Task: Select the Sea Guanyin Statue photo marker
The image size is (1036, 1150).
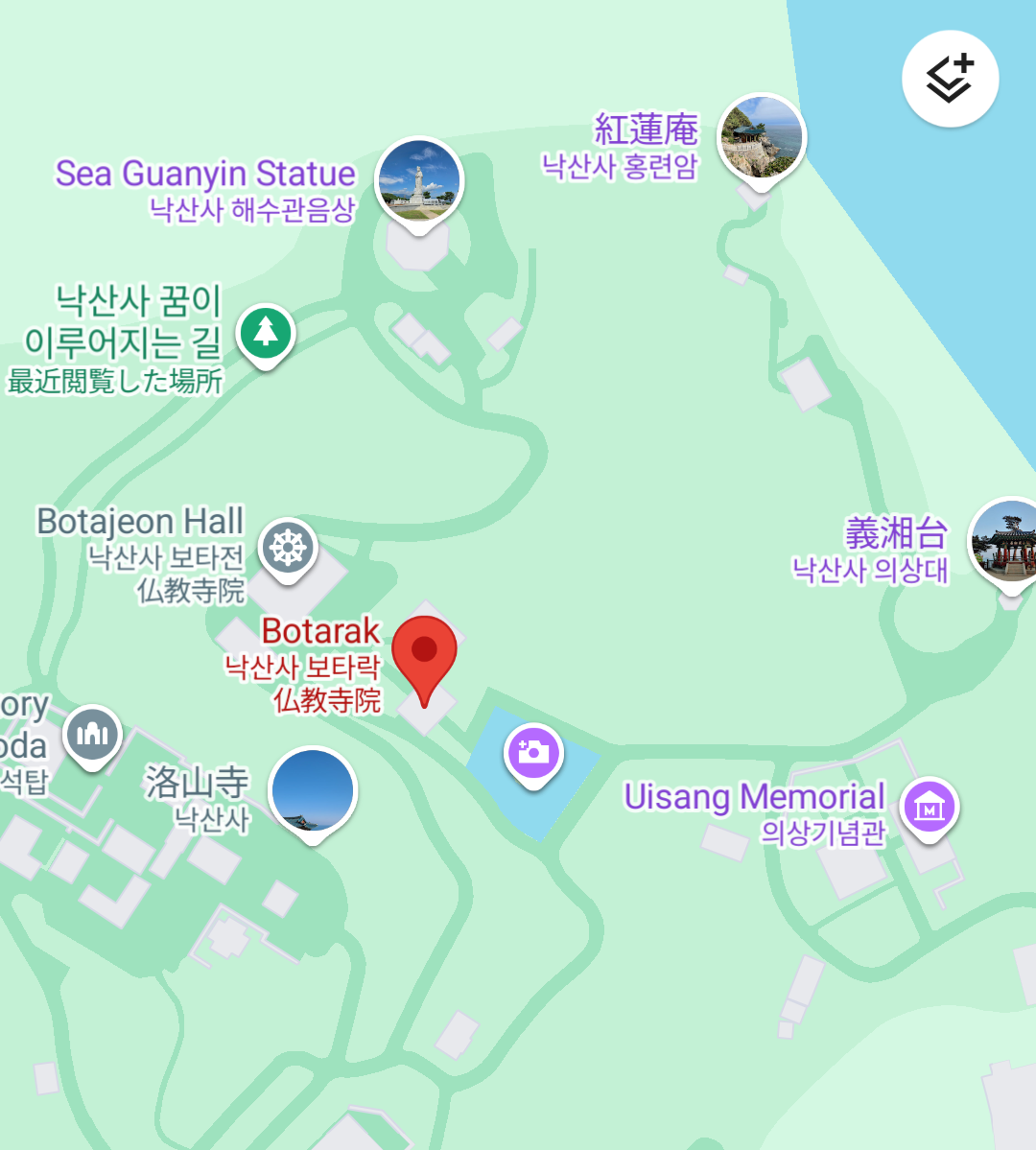Action: pos(418,180)
